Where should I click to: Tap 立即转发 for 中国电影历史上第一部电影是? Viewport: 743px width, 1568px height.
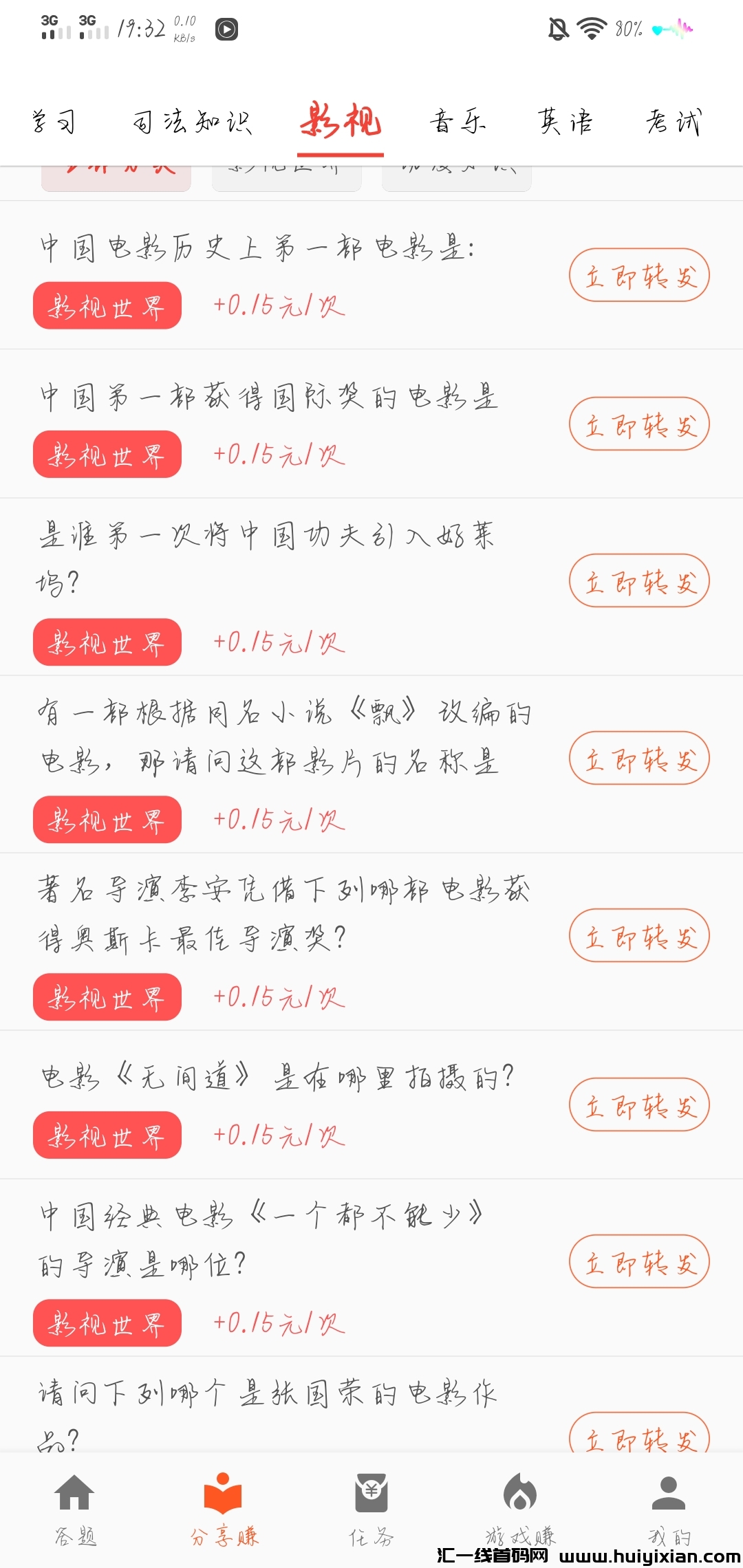(639, 276)
